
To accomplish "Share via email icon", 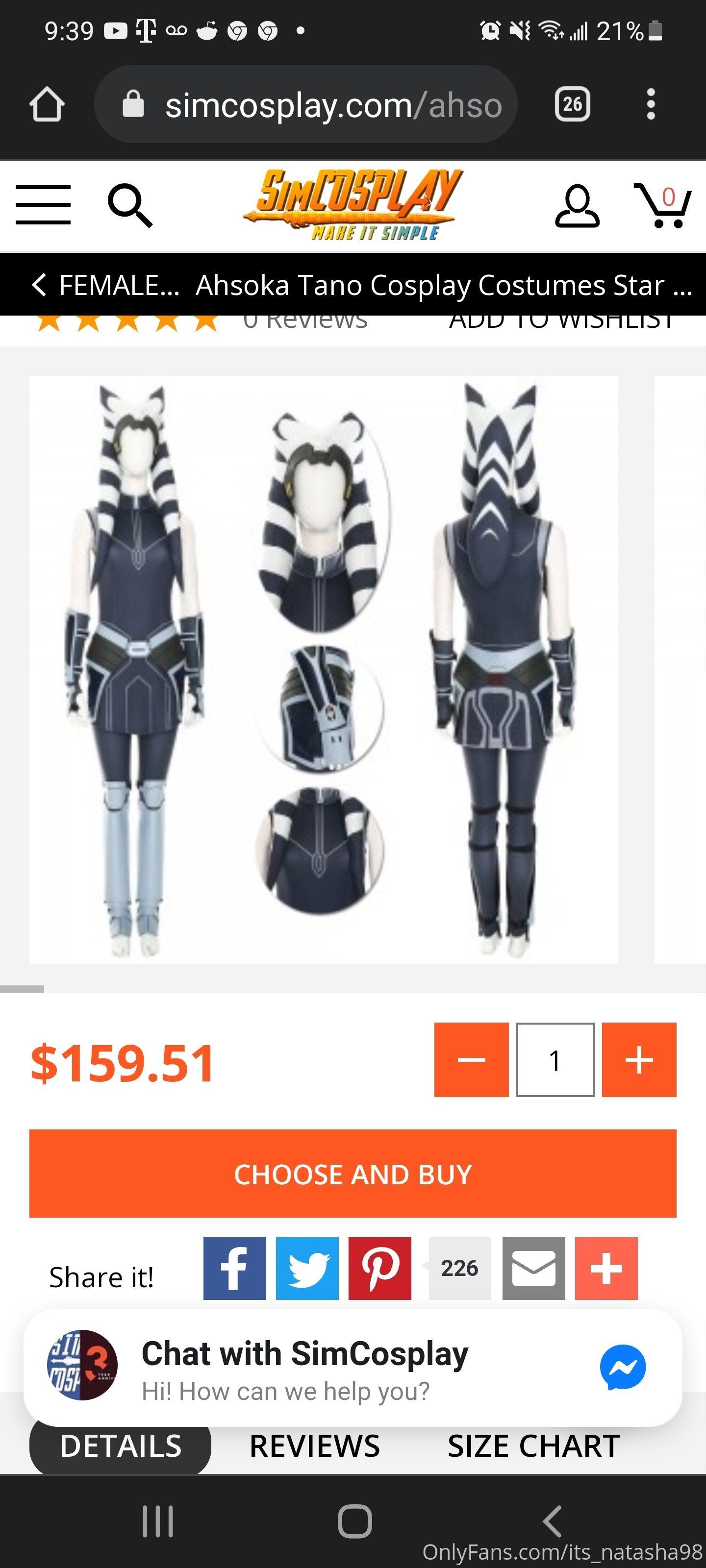I will [x=533, y=1269].
